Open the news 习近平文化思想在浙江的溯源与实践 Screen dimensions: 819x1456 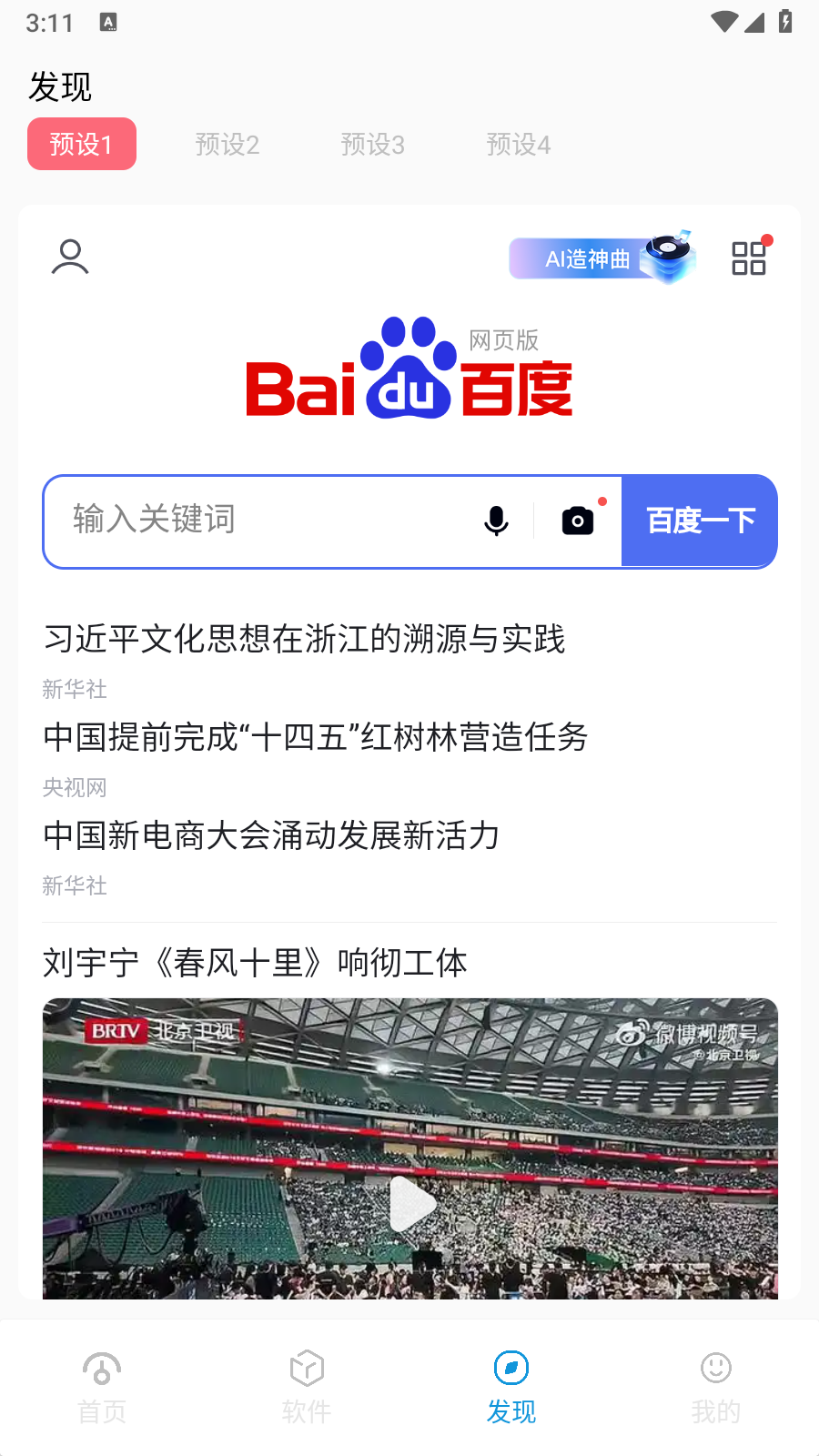[x=305, y=639]
